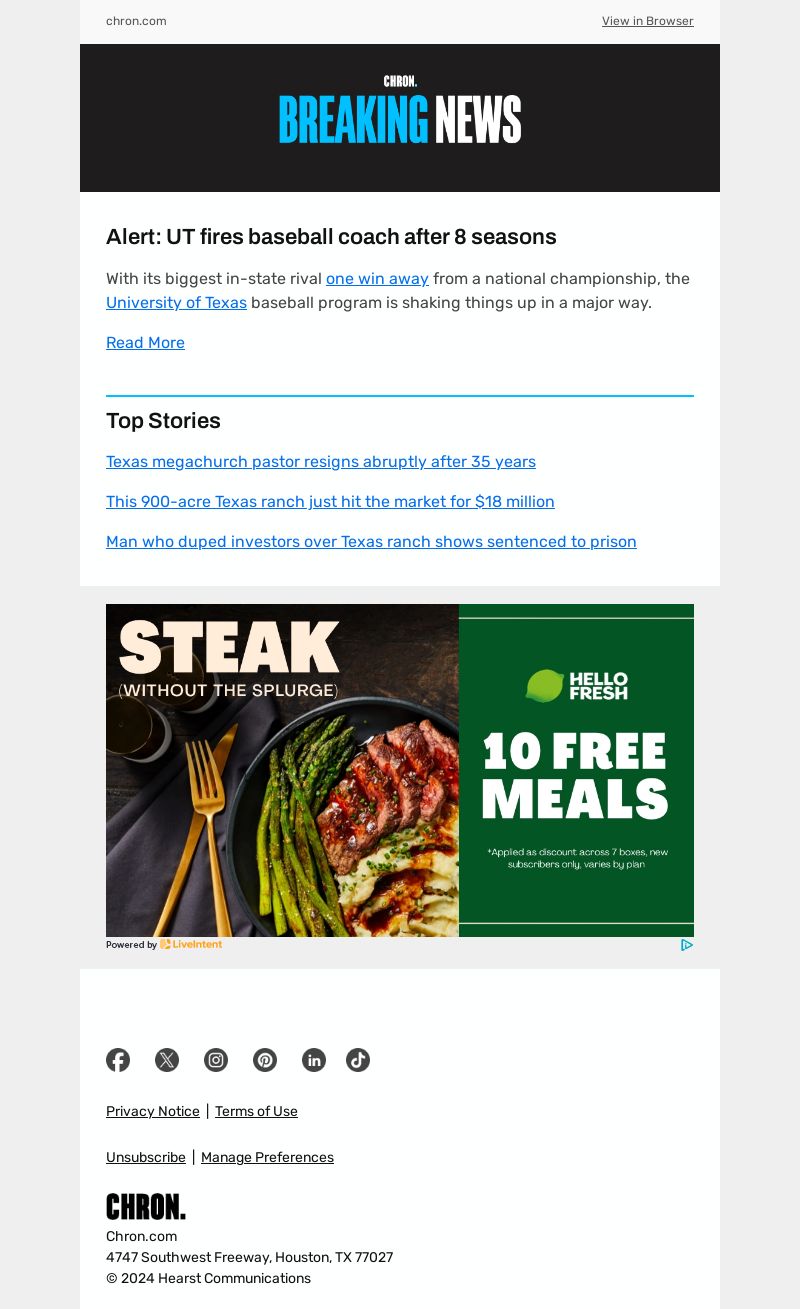Open View in Browser link
The width and height of the screenshot is (800, 1309).
[647, 21]
